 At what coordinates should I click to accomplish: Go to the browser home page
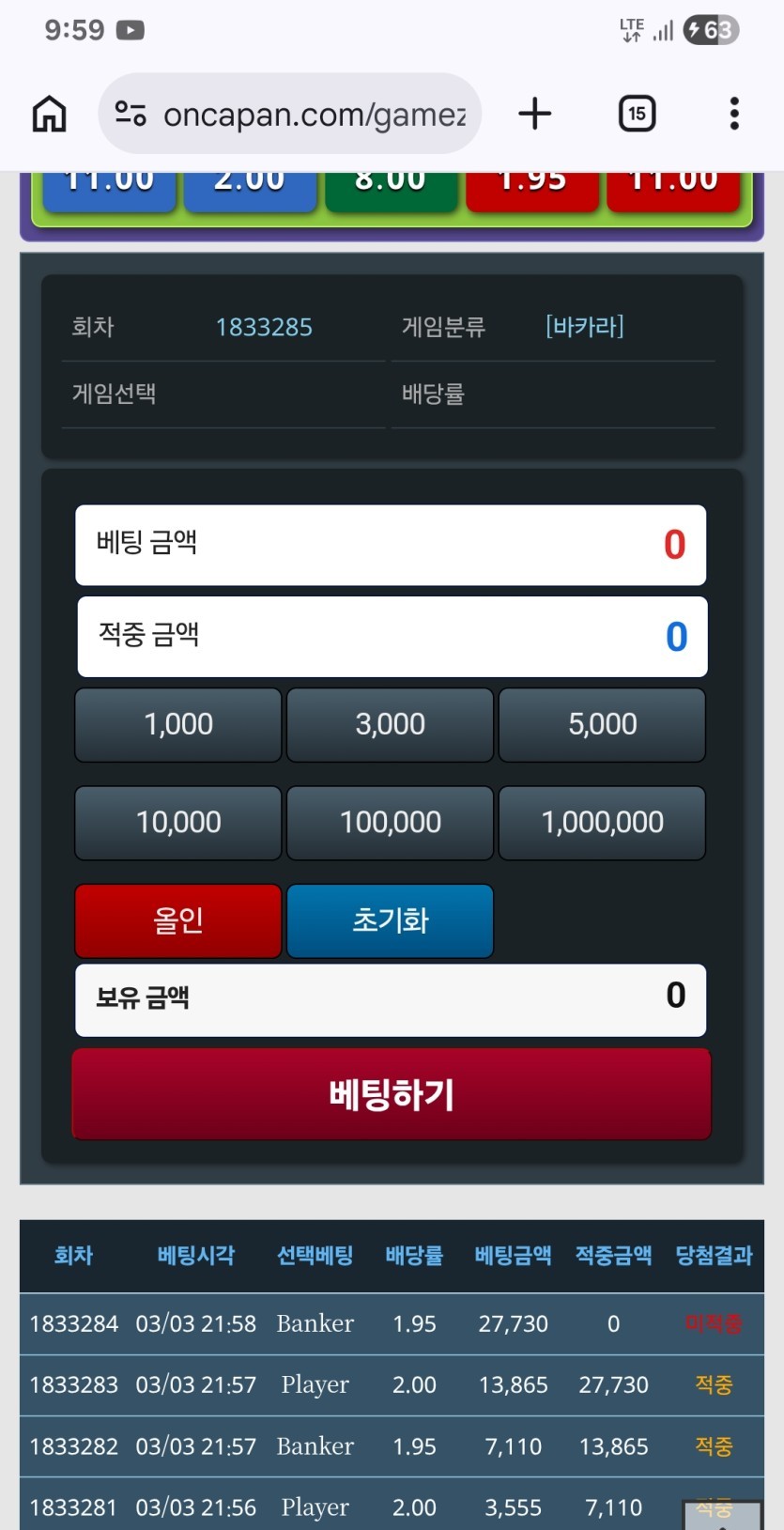point(50,115)
